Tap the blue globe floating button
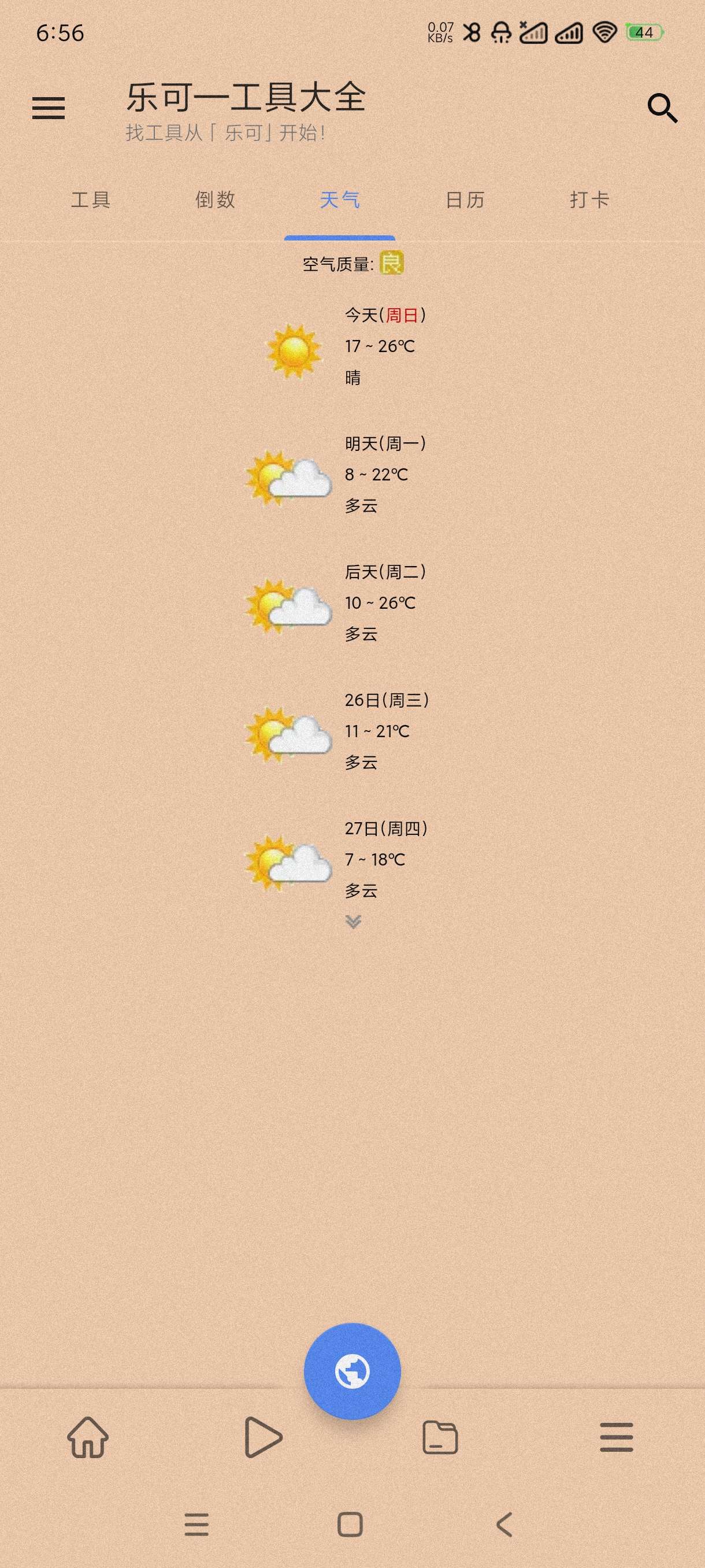 click(x=352, y=1372)
